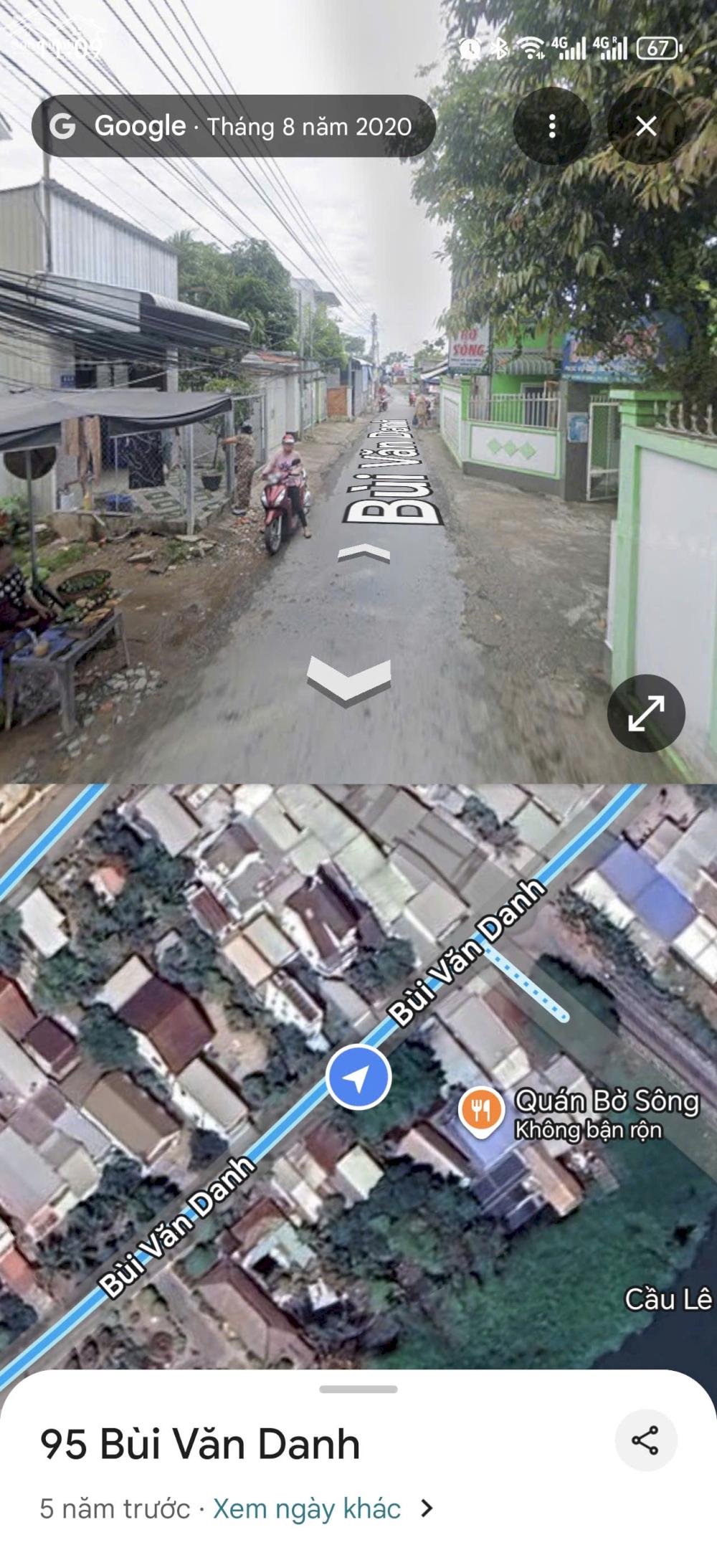
Task: Close the Street View panel
Action: click(x=646, y=126)
